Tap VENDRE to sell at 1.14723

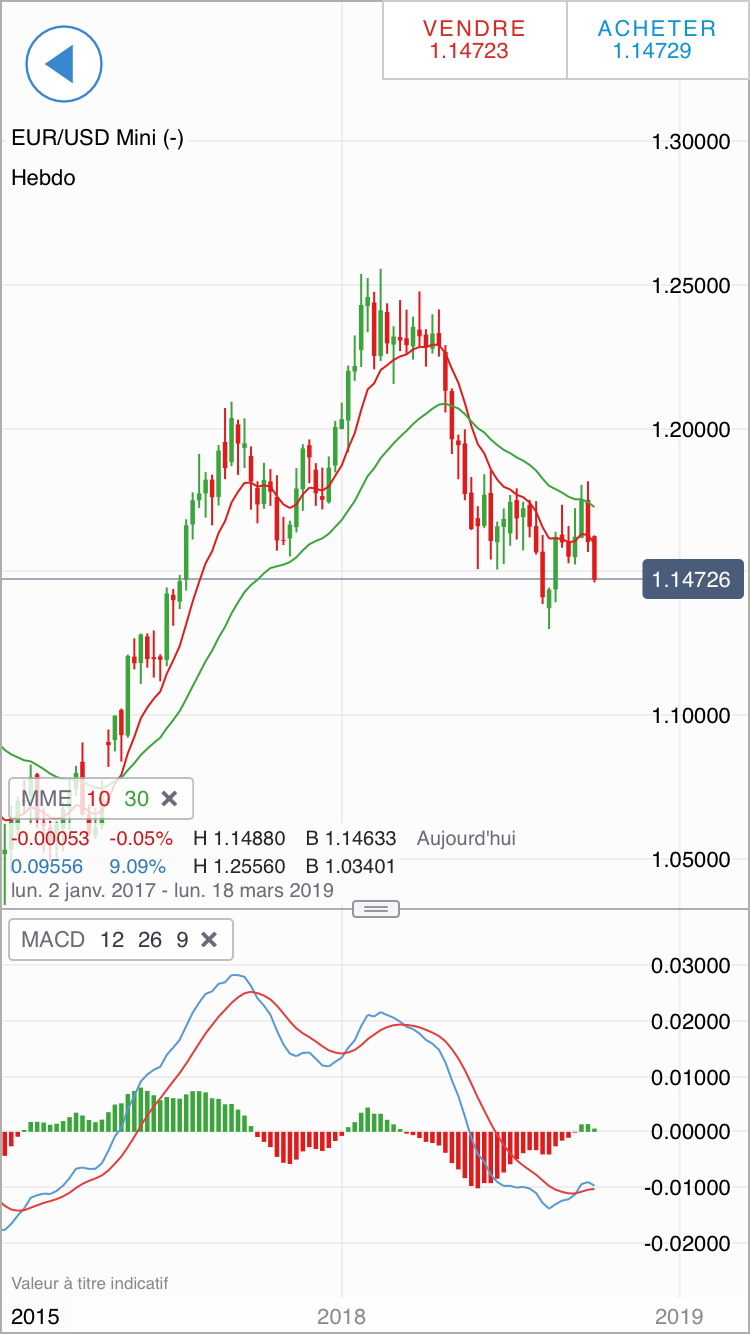click(x=474, y=40)
